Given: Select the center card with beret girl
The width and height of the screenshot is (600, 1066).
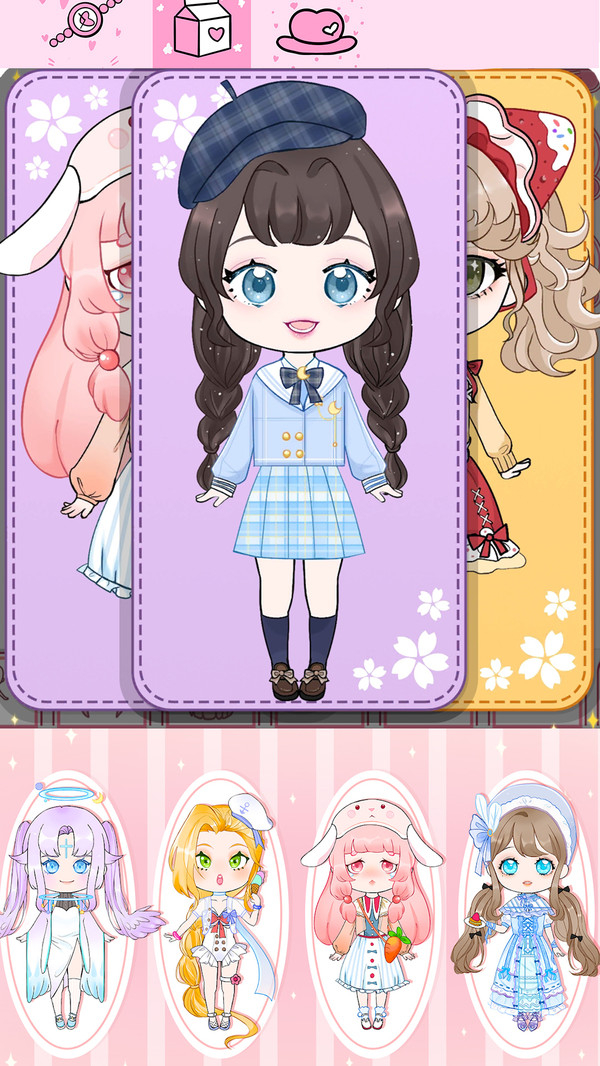Looking at the screenshot, I should 300,390.
